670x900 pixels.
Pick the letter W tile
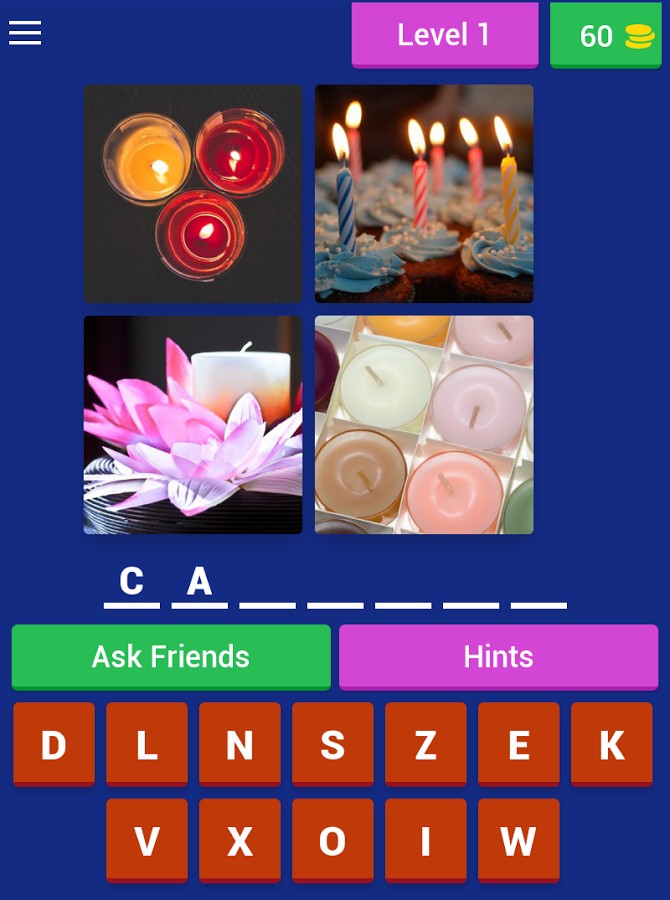click(x=519, y=840)
